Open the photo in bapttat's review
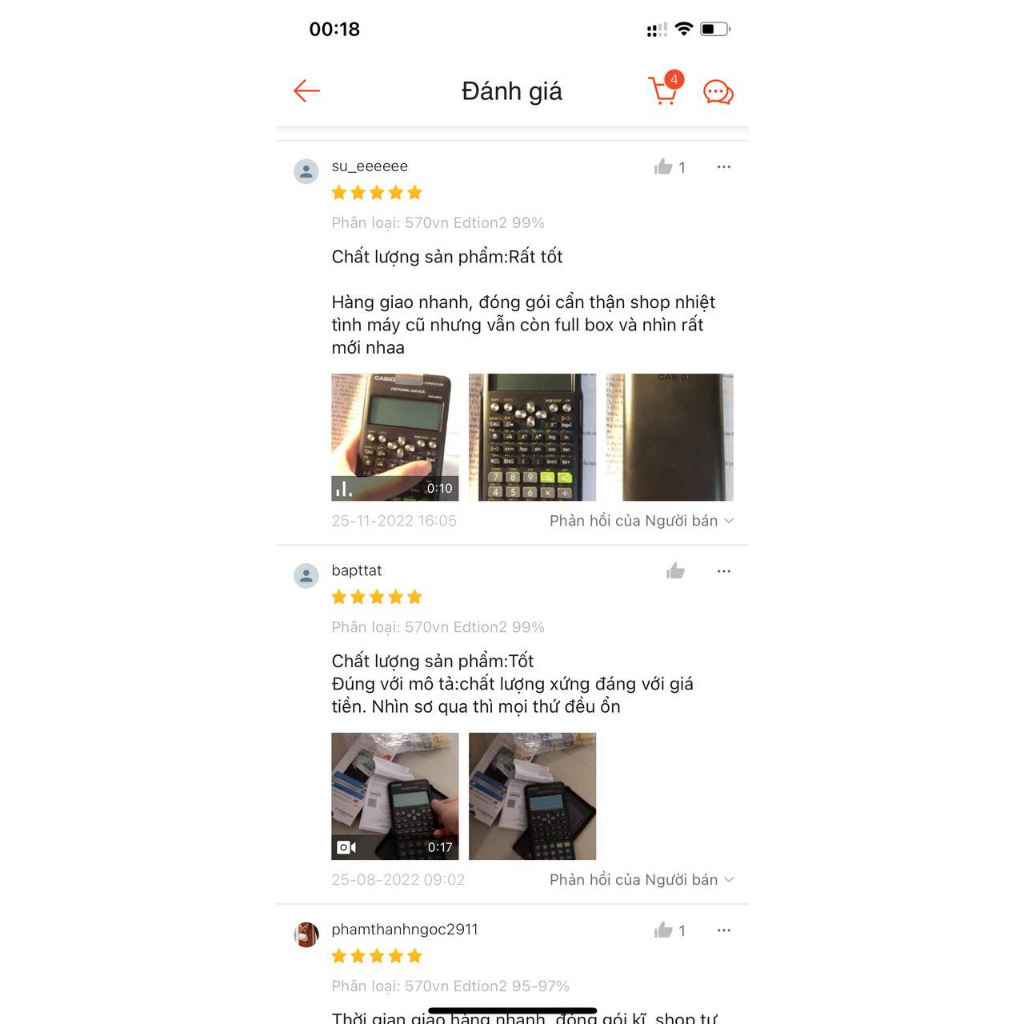Viewport: 1024px width, 1024px height. click(x=532, y=796)
